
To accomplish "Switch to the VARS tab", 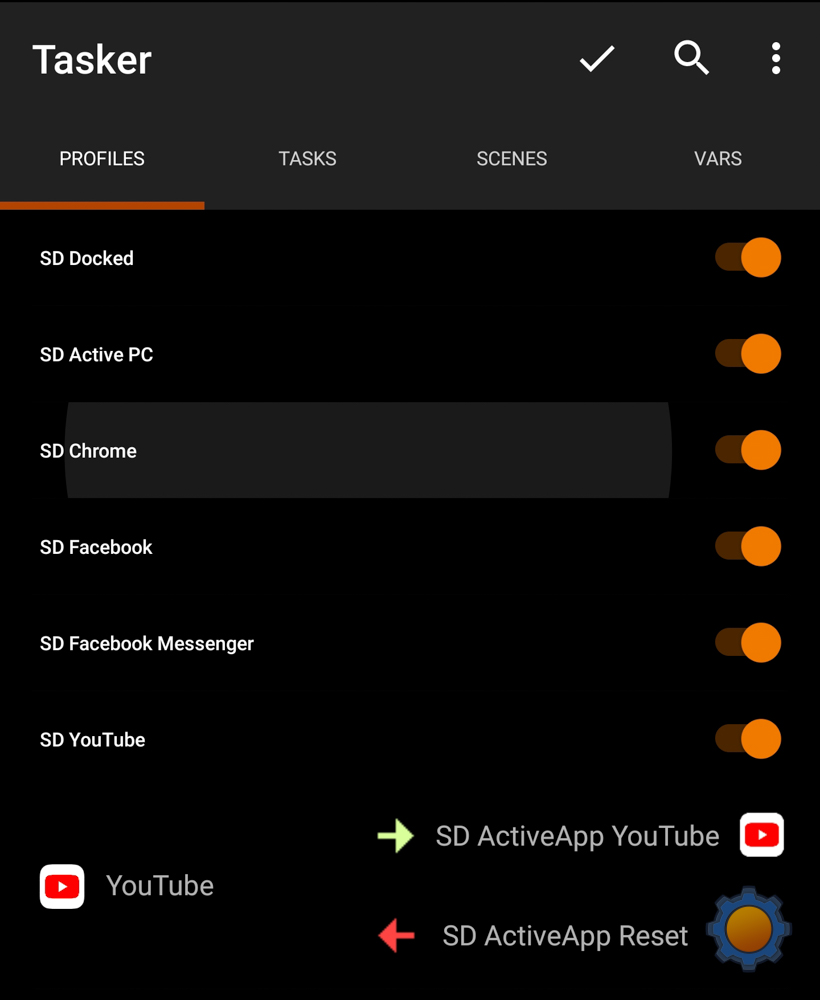I will click(717, 158).
